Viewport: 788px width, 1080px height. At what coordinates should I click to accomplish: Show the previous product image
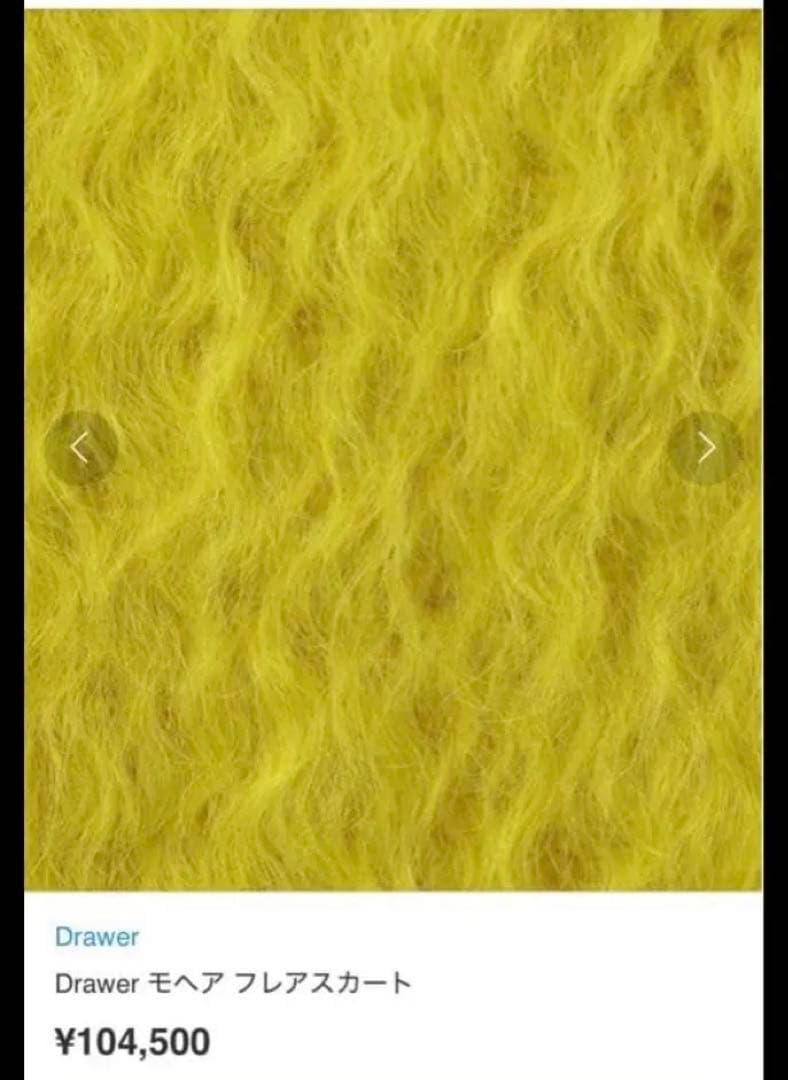(x=81, y=449)
